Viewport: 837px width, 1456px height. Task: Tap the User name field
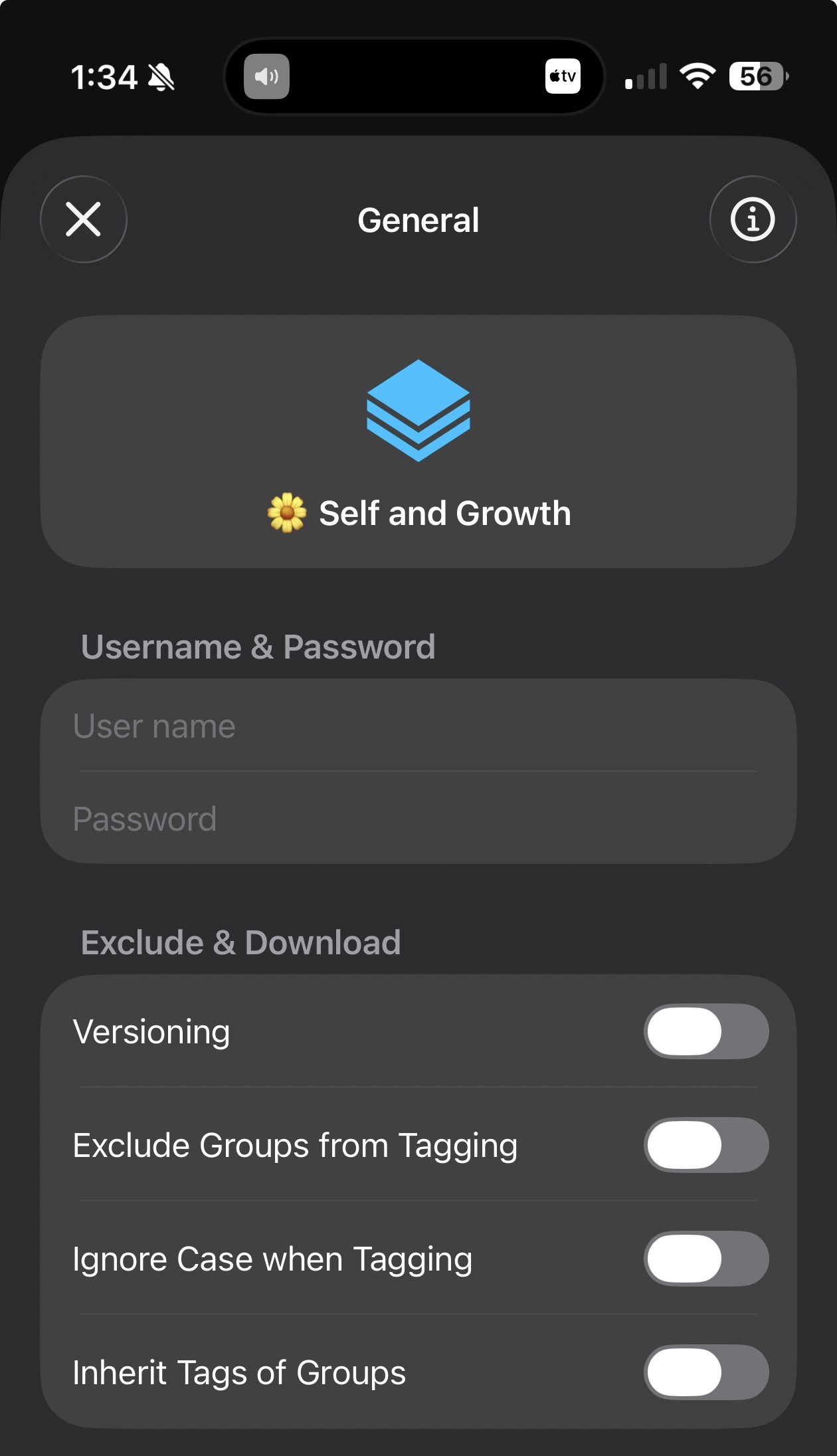pyautogui.click(x=417, y=726)
